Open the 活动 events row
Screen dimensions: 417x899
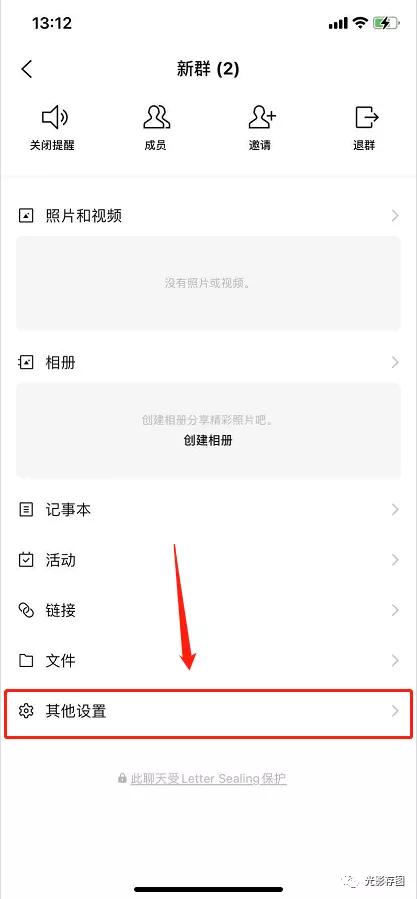208,560
